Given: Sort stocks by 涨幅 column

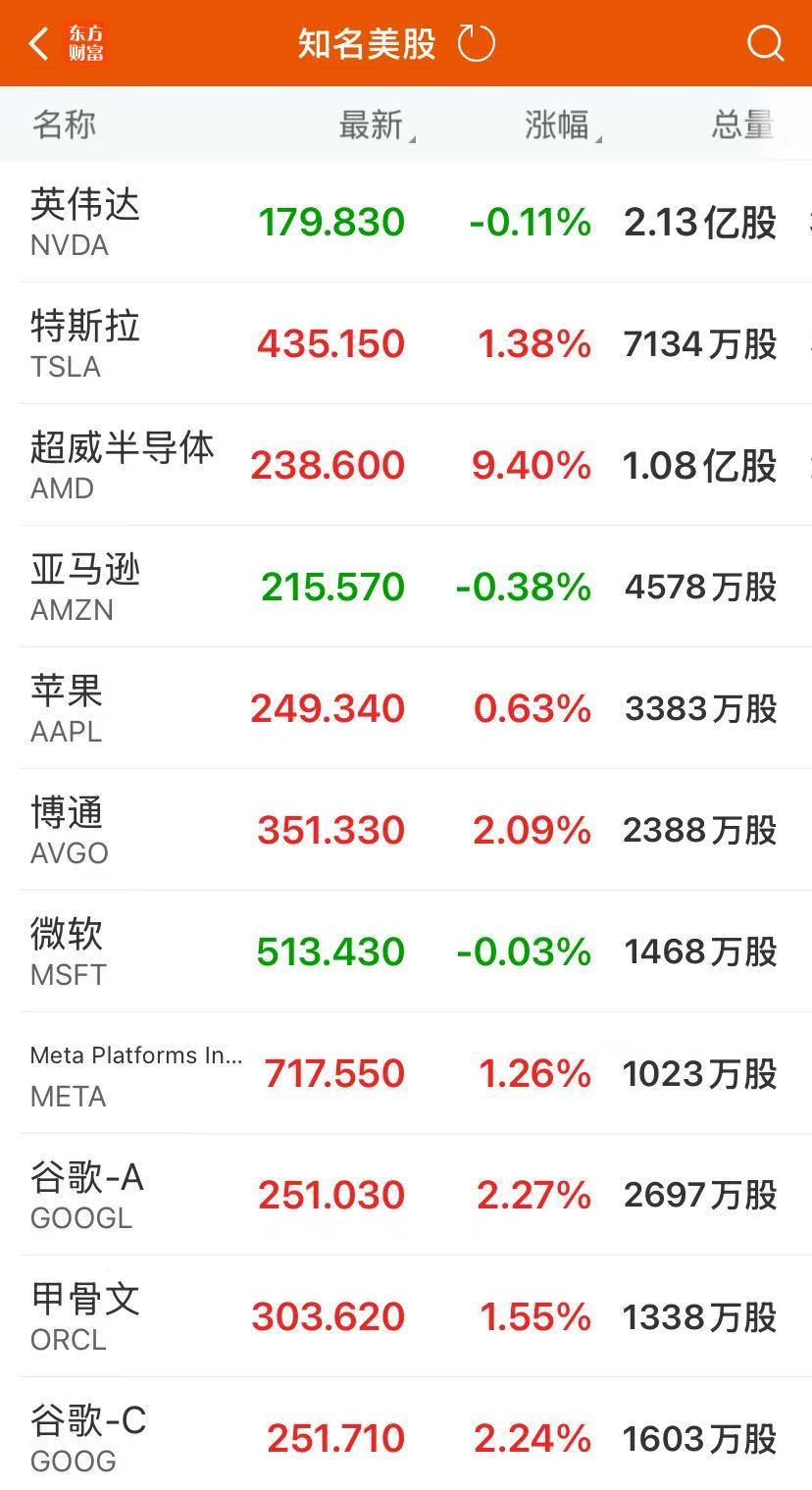Looking at the screenshot, I should pos(559,126).
